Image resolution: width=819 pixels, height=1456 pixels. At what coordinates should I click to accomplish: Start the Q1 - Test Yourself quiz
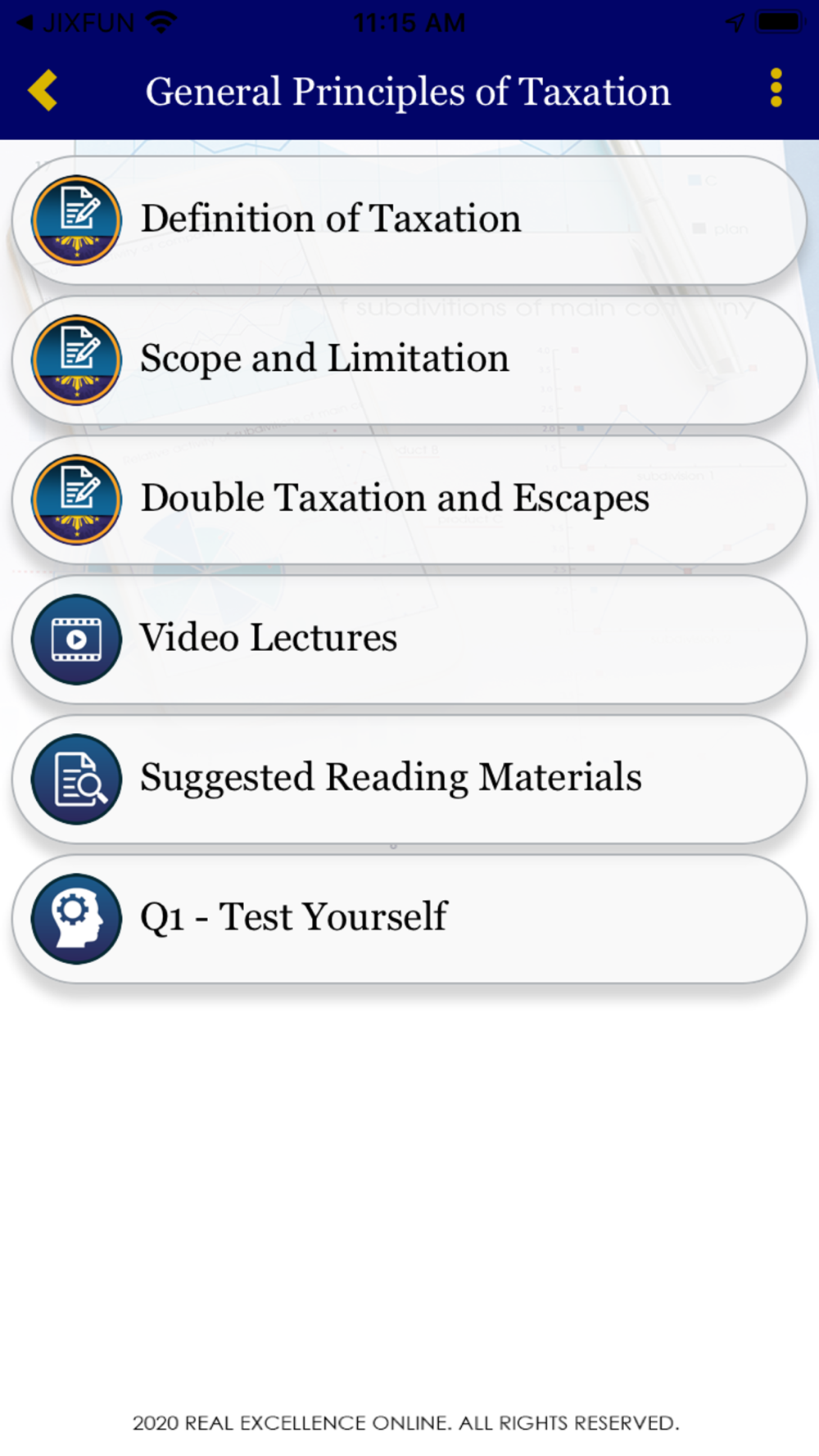(409, 919)
